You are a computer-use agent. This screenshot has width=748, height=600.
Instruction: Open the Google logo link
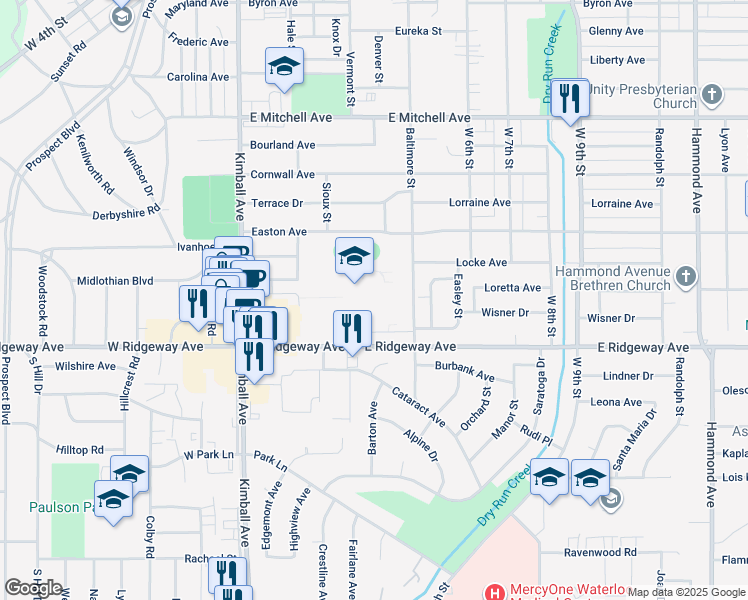pos(33,588)
